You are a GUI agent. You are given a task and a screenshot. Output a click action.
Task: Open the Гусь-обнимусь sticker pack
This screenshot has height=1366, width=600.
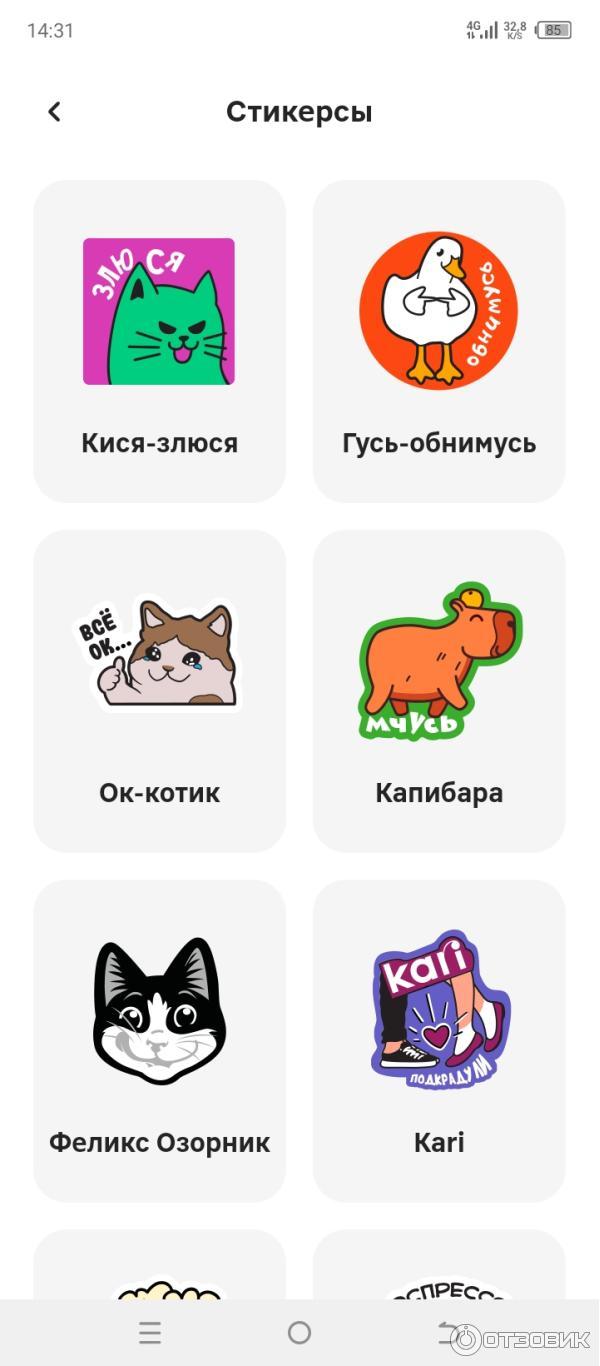439,341
